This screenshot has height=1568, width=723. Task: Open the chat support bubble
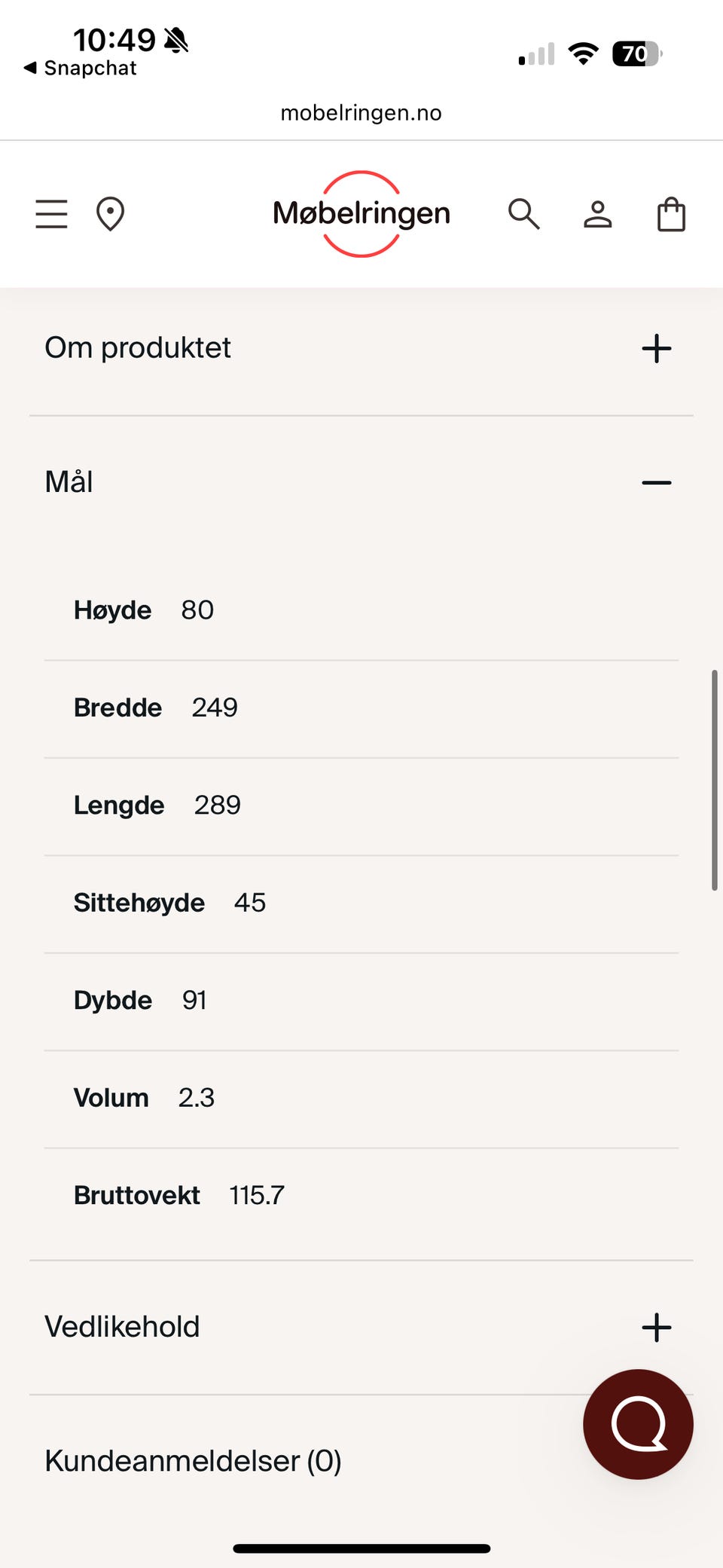click(638, 1424)
